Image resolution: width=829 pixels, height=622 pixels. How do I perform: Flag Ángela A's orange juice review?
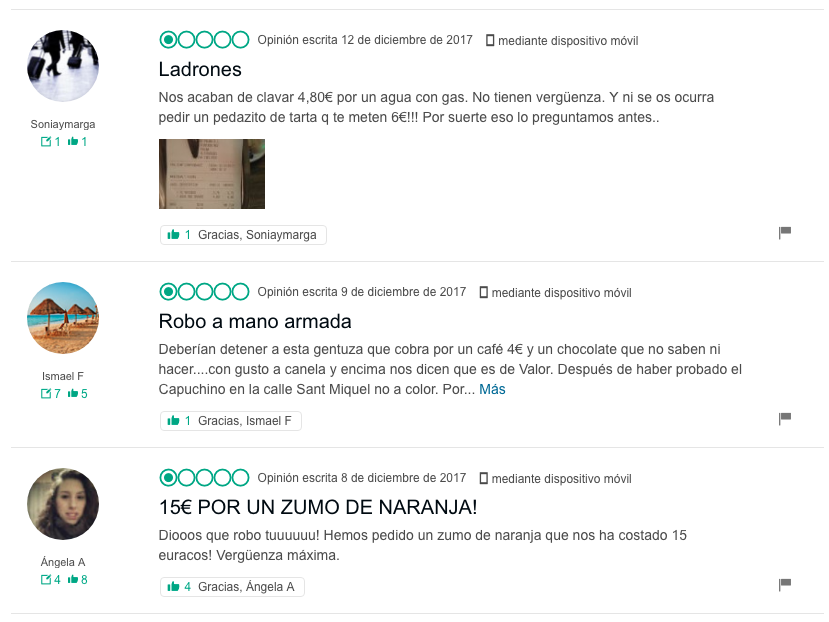785,585
